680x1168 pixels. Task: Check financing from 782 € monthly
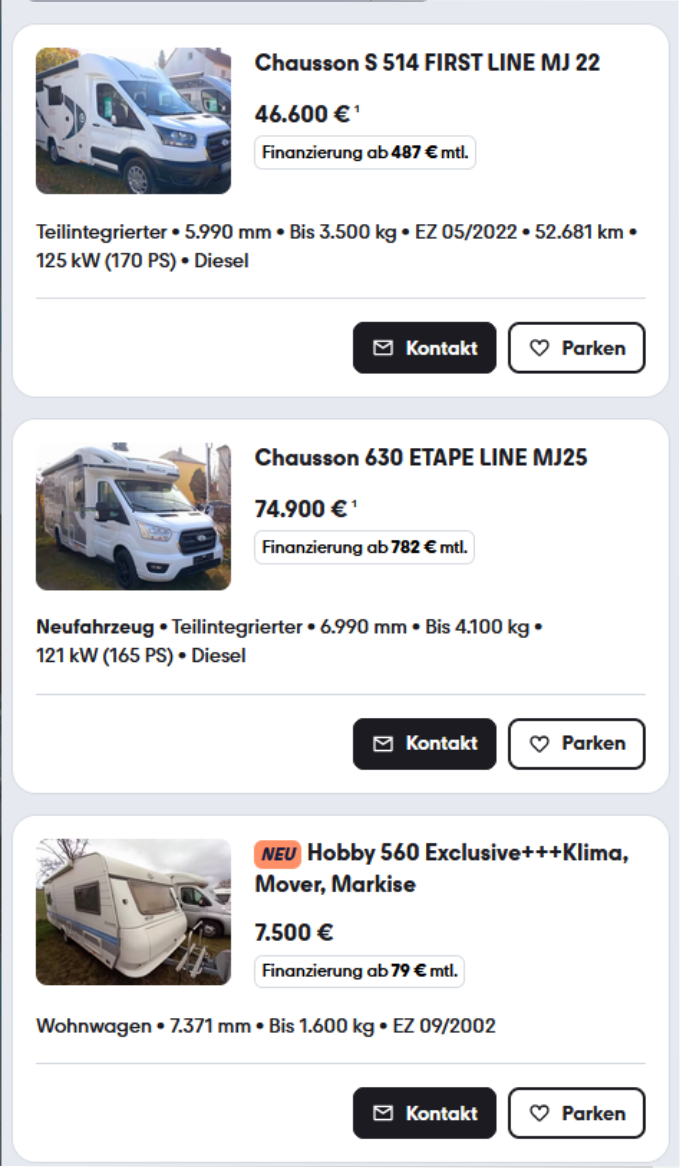coord(364,547)
